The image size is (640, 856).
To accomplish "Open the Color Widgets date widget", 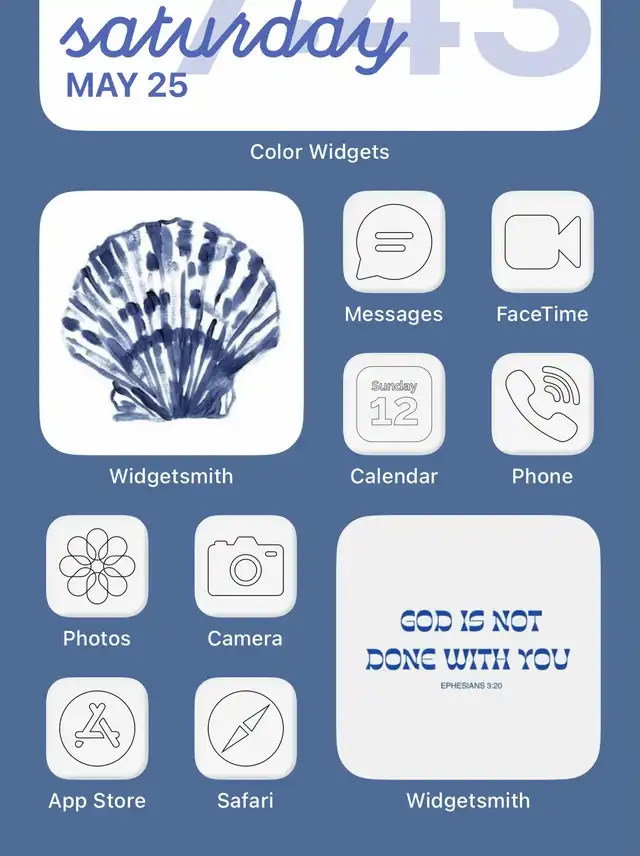I will coord(319,65).
